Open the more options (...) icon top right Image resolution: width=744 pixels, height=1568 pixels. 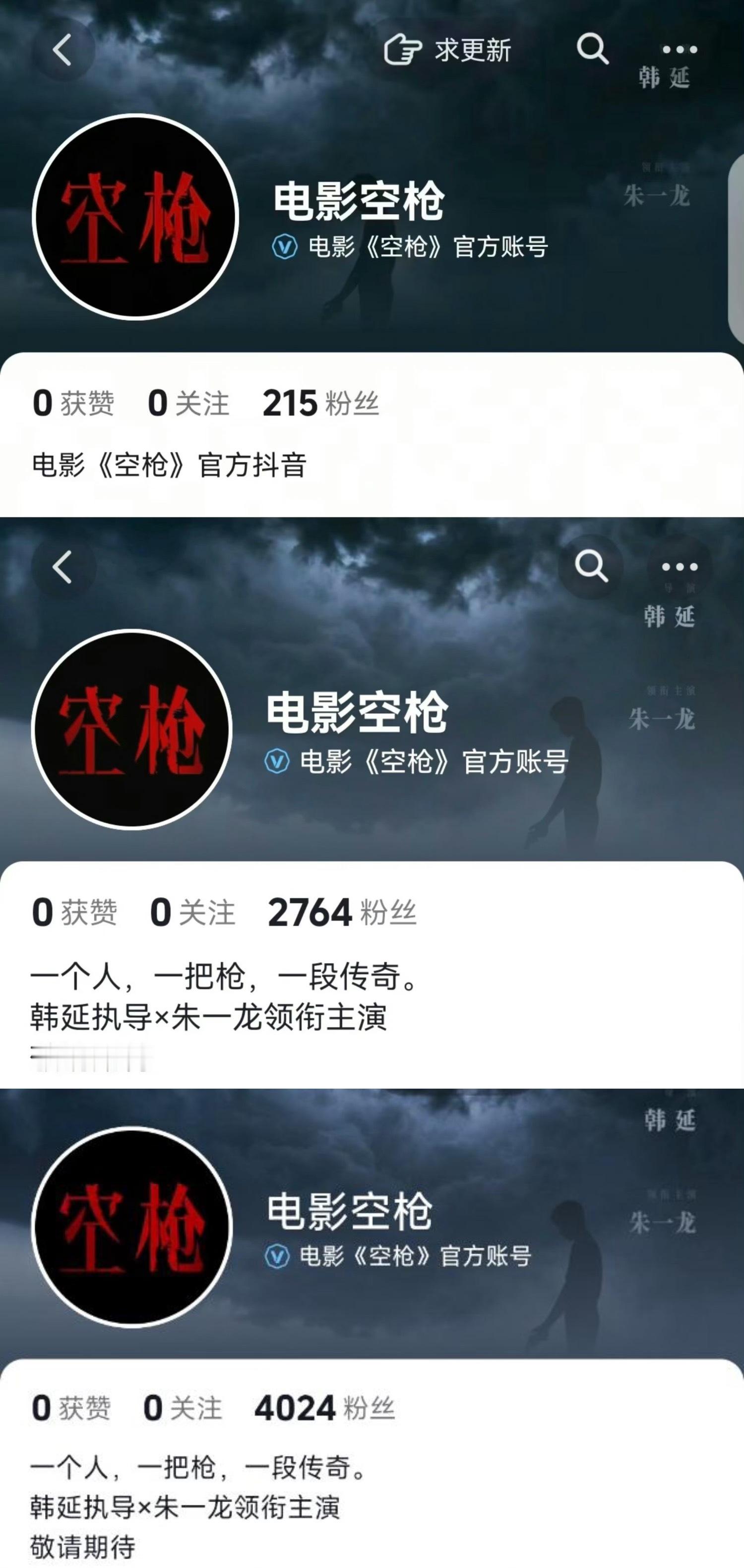pyautogui.click(x=678, y=50)
